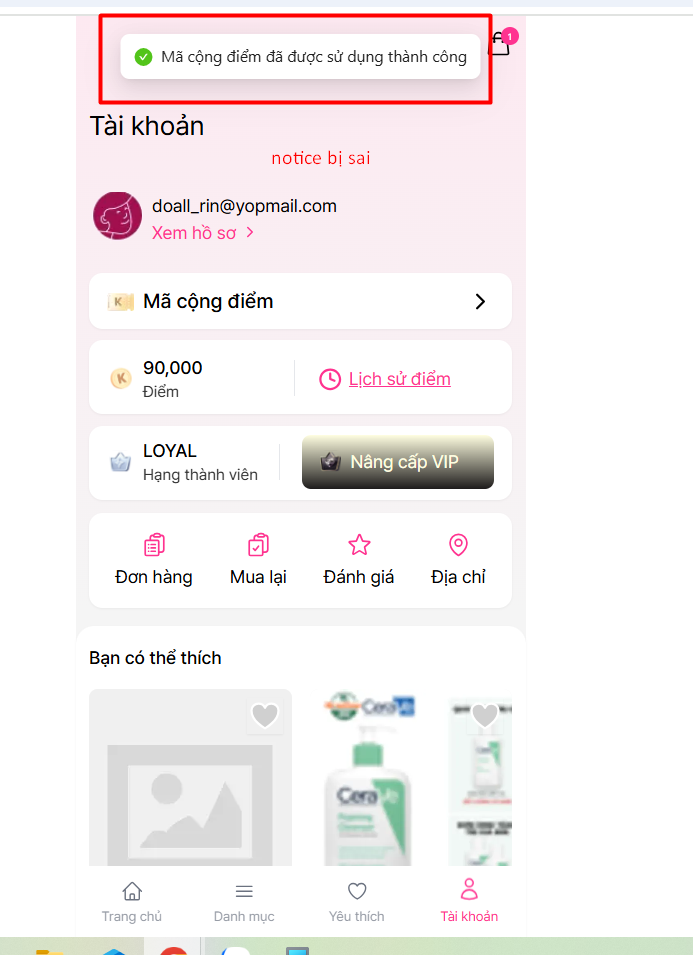Open Địa chỉ addresses
693x955 pixels.
point(458,560)
